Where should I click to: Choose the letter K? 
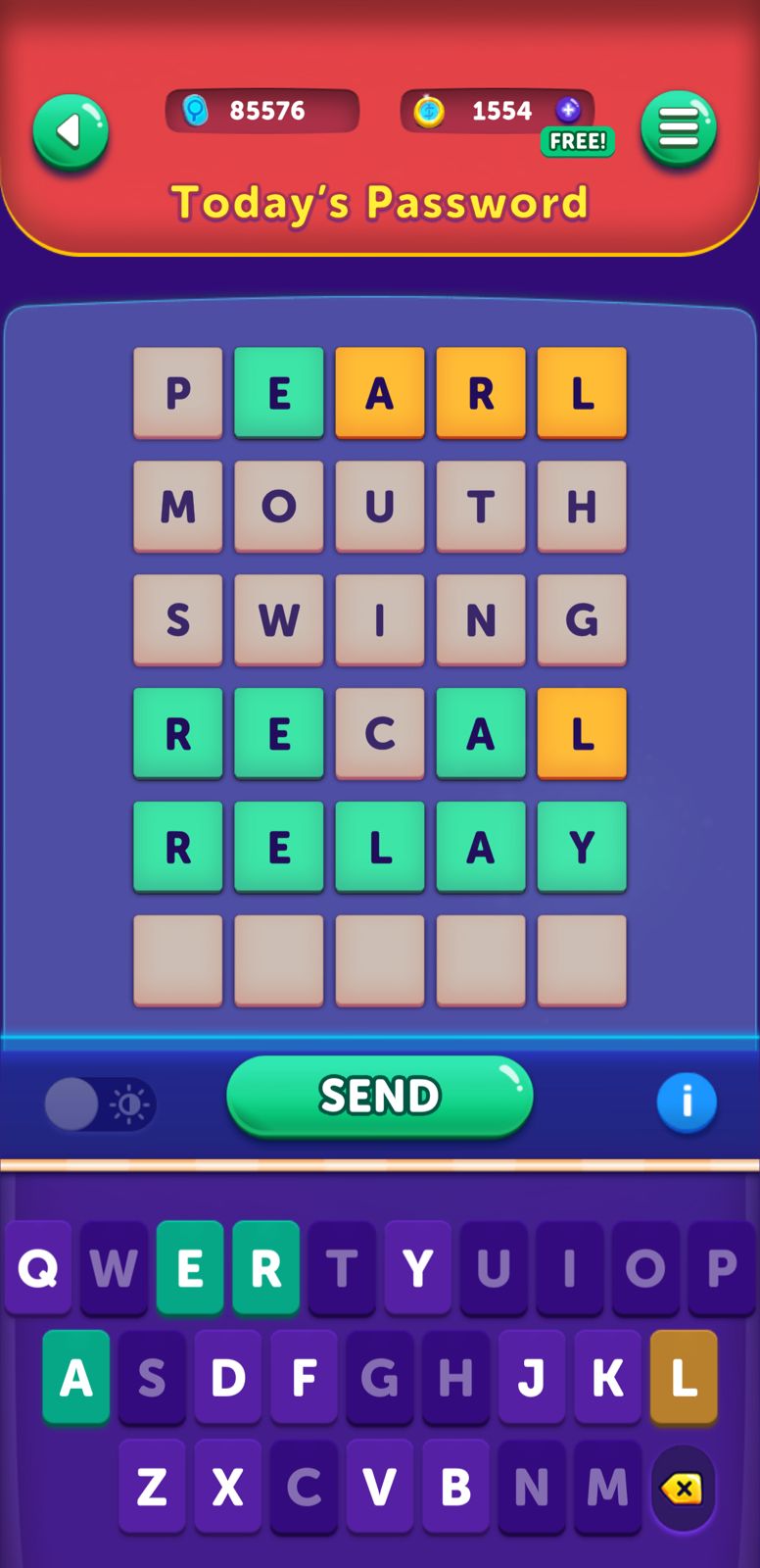pos(607,1378)
